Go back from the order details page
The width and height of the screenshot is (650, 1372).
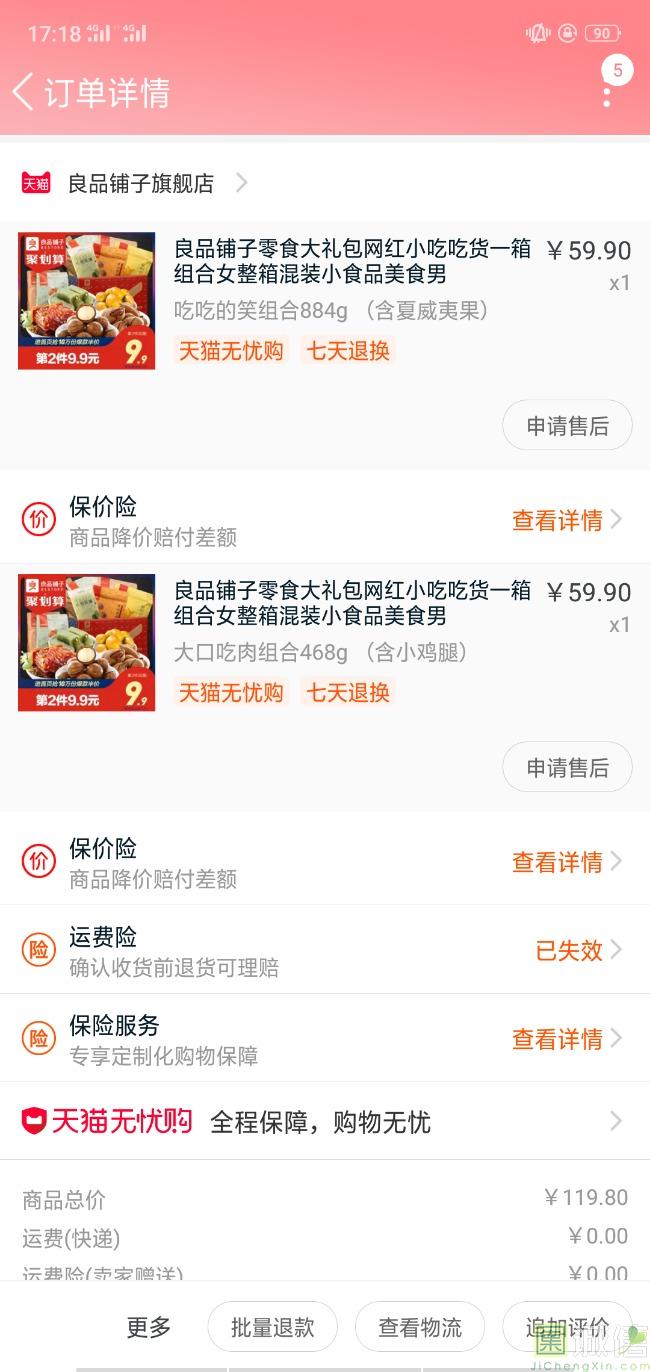pyautogui.click(x=24, y=92)
